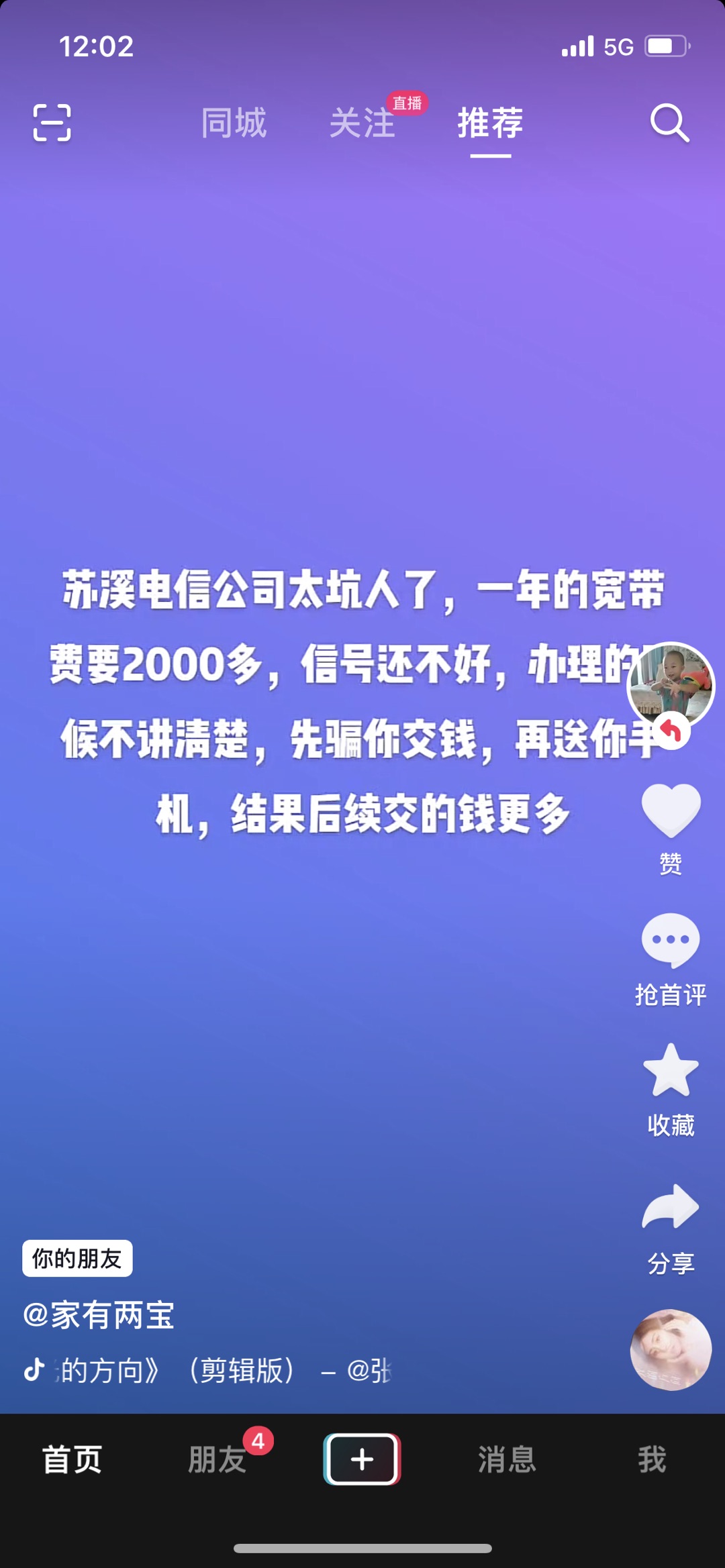Image resolution: width=725 pixels, height=1568 pixels.
Task: Open the scan icon at top left
Action: coord(52,123)
